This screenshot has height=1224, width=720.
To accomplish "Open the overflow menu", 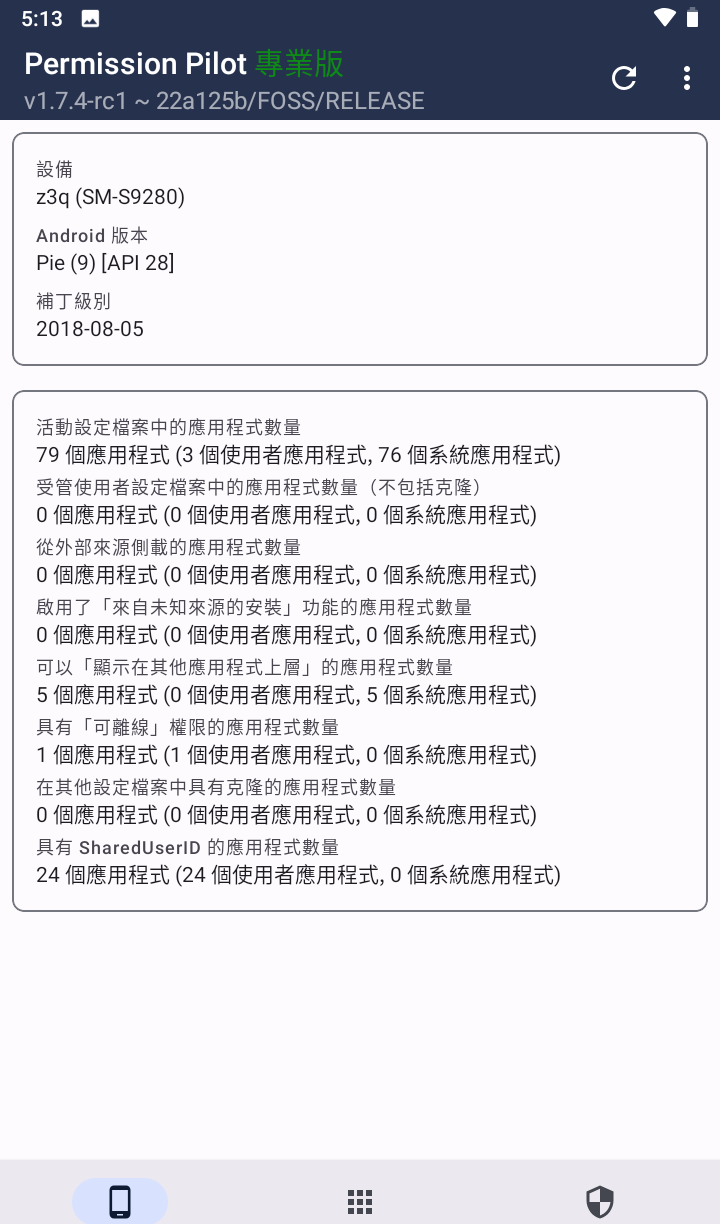I will tap(686, 79).
